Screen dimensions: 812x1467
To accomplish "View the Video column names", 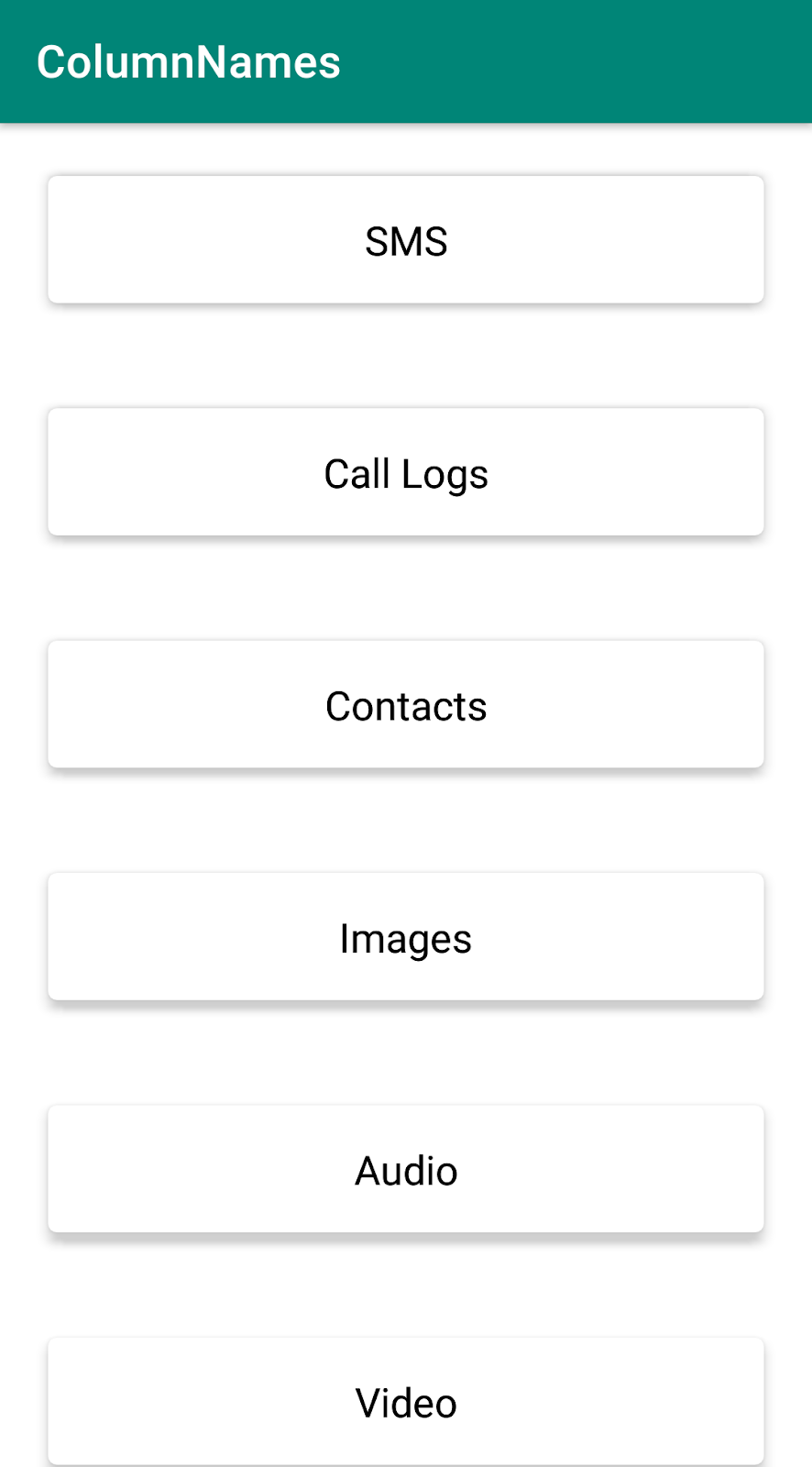I will pyautogui.click(x=406, y=1401).
